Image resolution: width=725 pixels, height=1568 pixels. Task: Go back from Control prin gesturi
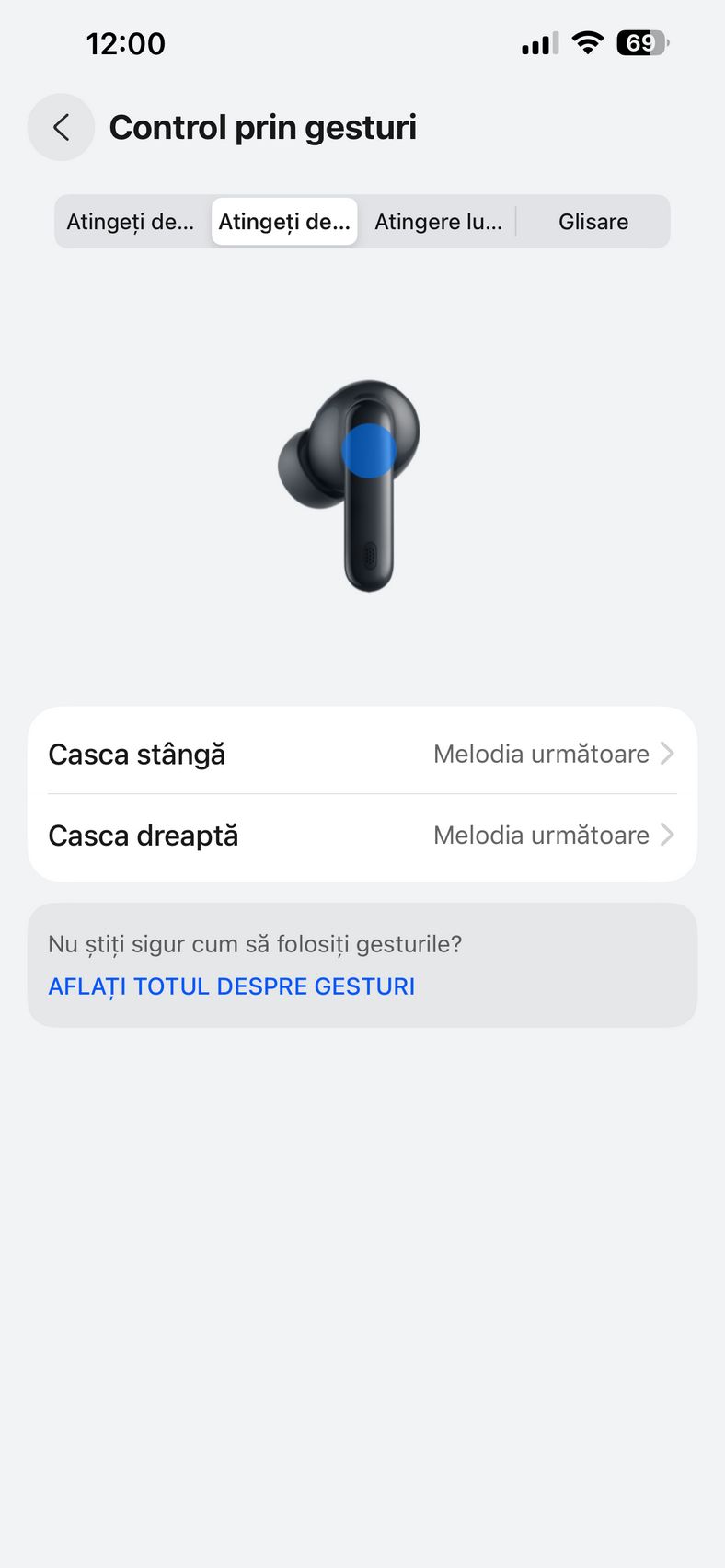tap(61, 127)
